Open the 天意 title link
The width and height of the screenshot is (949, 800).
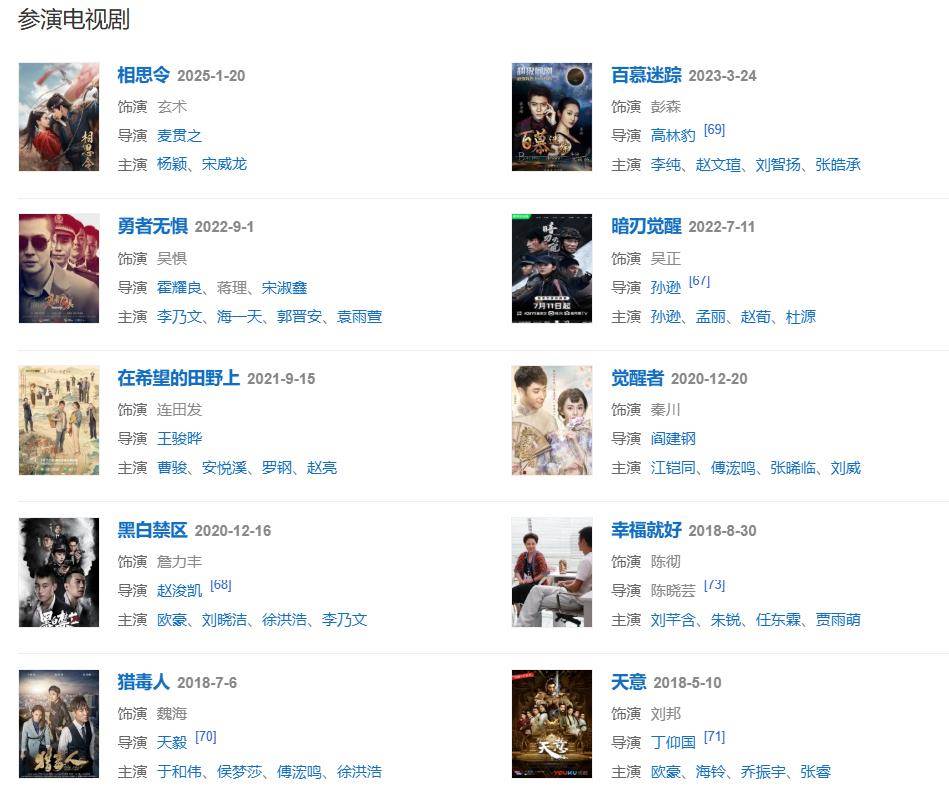point(628,682)
